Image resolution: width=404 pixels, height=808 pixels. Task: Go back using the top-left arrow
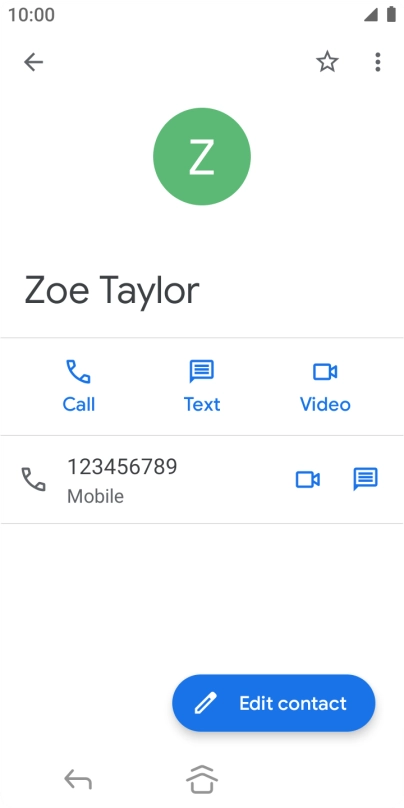tap(33, 62)
